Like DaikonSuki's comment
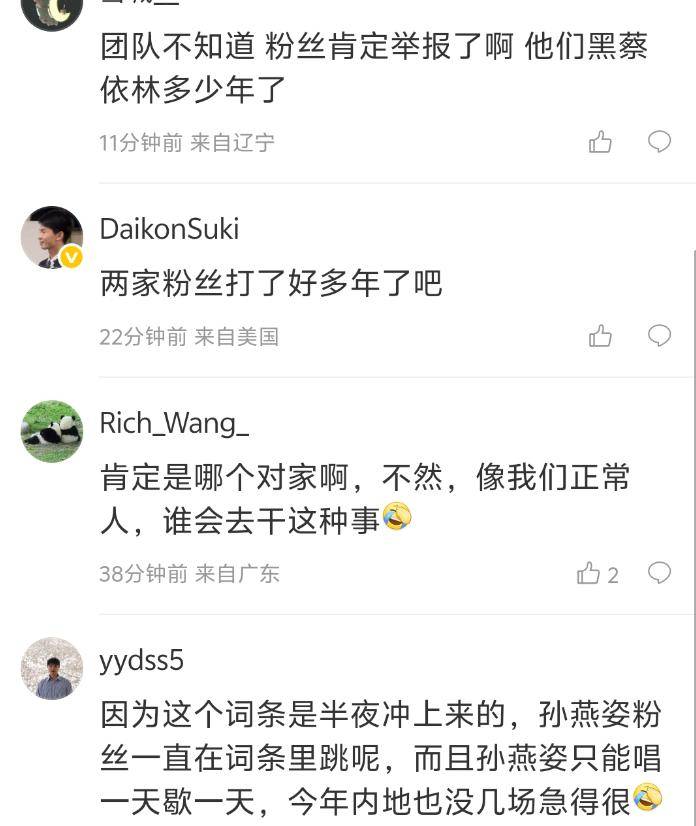This screenshot has width=696, height=826. tap(600, 336)
